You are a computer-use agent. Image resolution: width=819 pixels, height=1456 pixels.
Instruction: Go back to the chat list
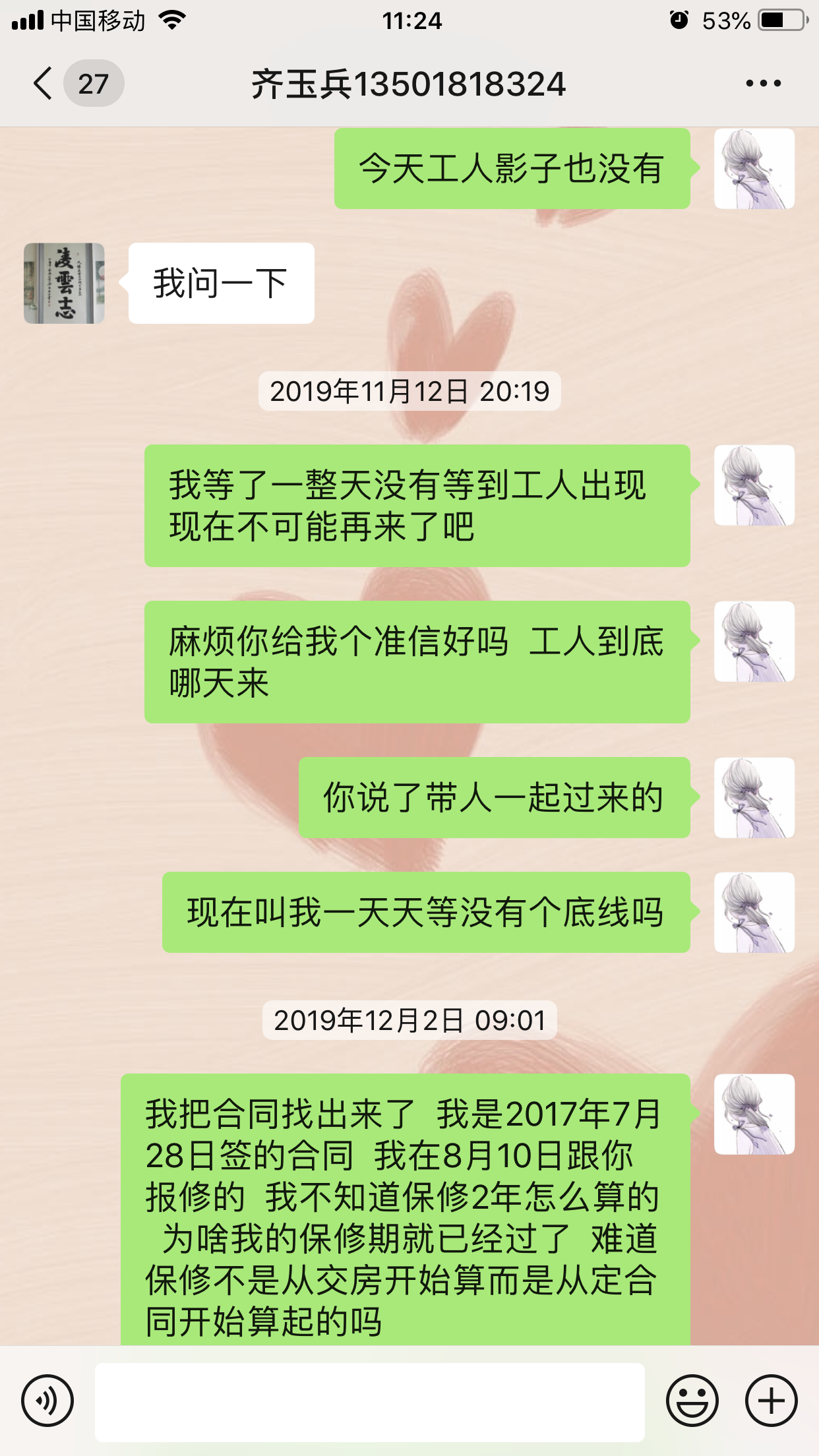(44, 84)
